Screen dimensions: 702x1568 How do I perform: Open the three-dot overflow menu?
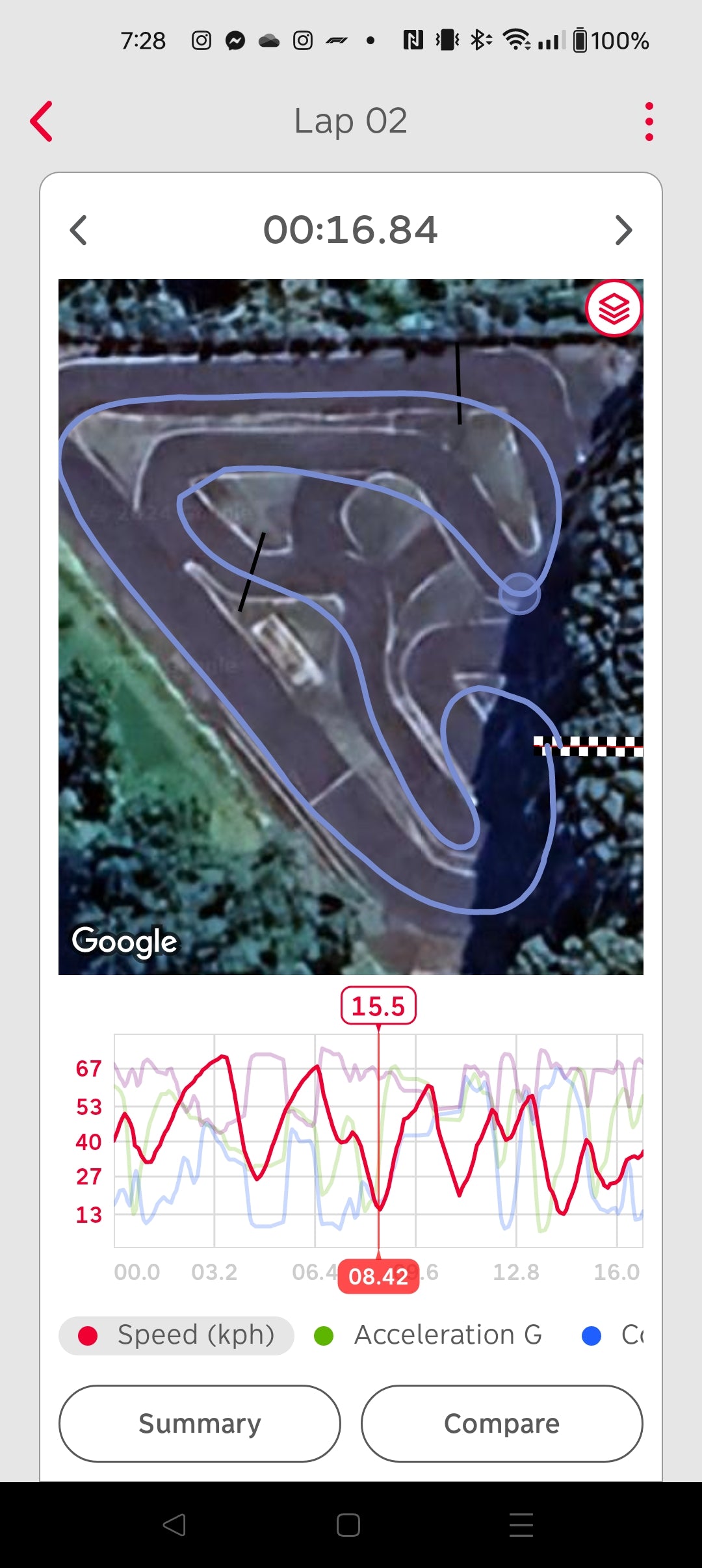tap(648, 122)
